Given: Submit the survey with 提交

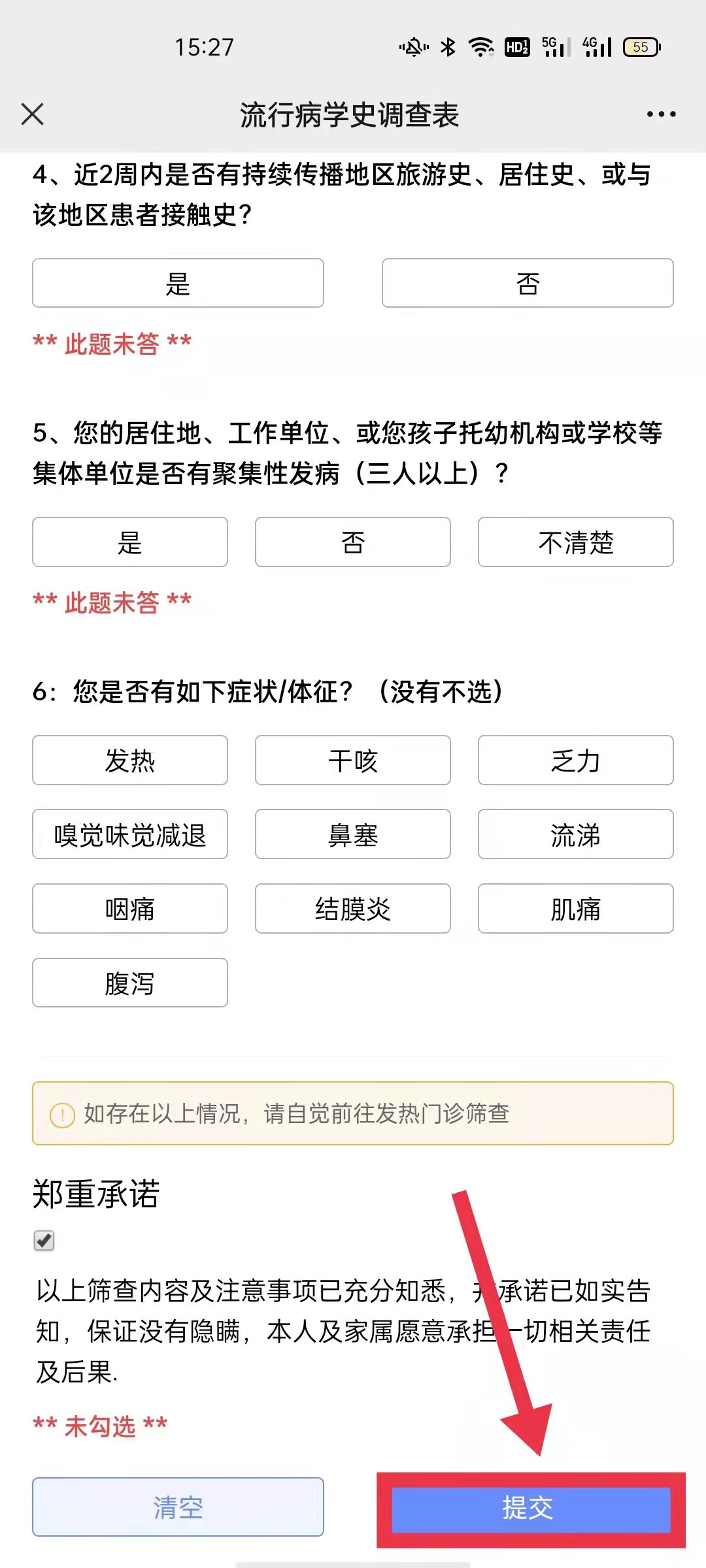Looking at the screenshot, I should [x=531, y=1509].
